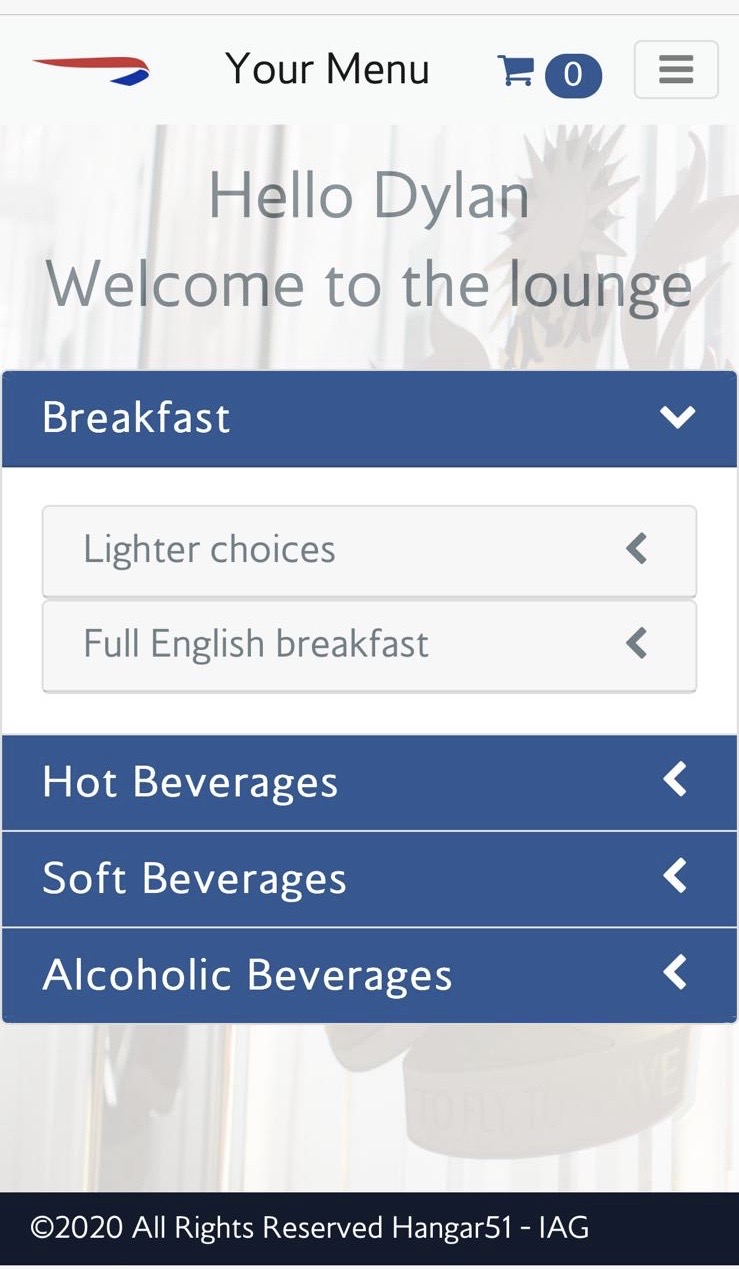Collapse the Breakfast section
The height and width of the screenshot is (1269, 739).
point(369,418)
